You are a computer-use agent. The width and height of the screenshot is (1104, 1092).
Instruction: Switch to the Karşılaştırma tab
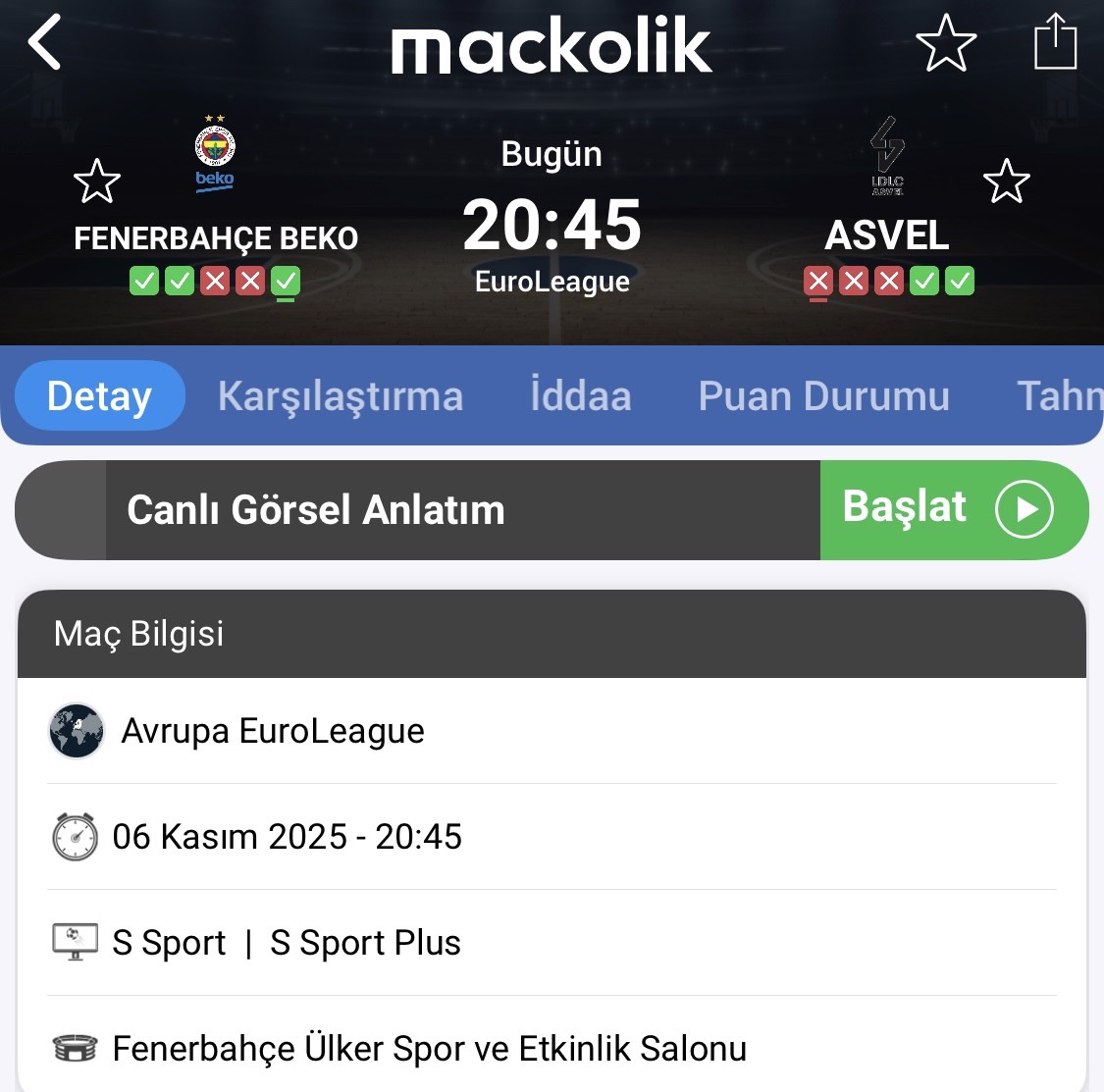click(x=340, y=396)
